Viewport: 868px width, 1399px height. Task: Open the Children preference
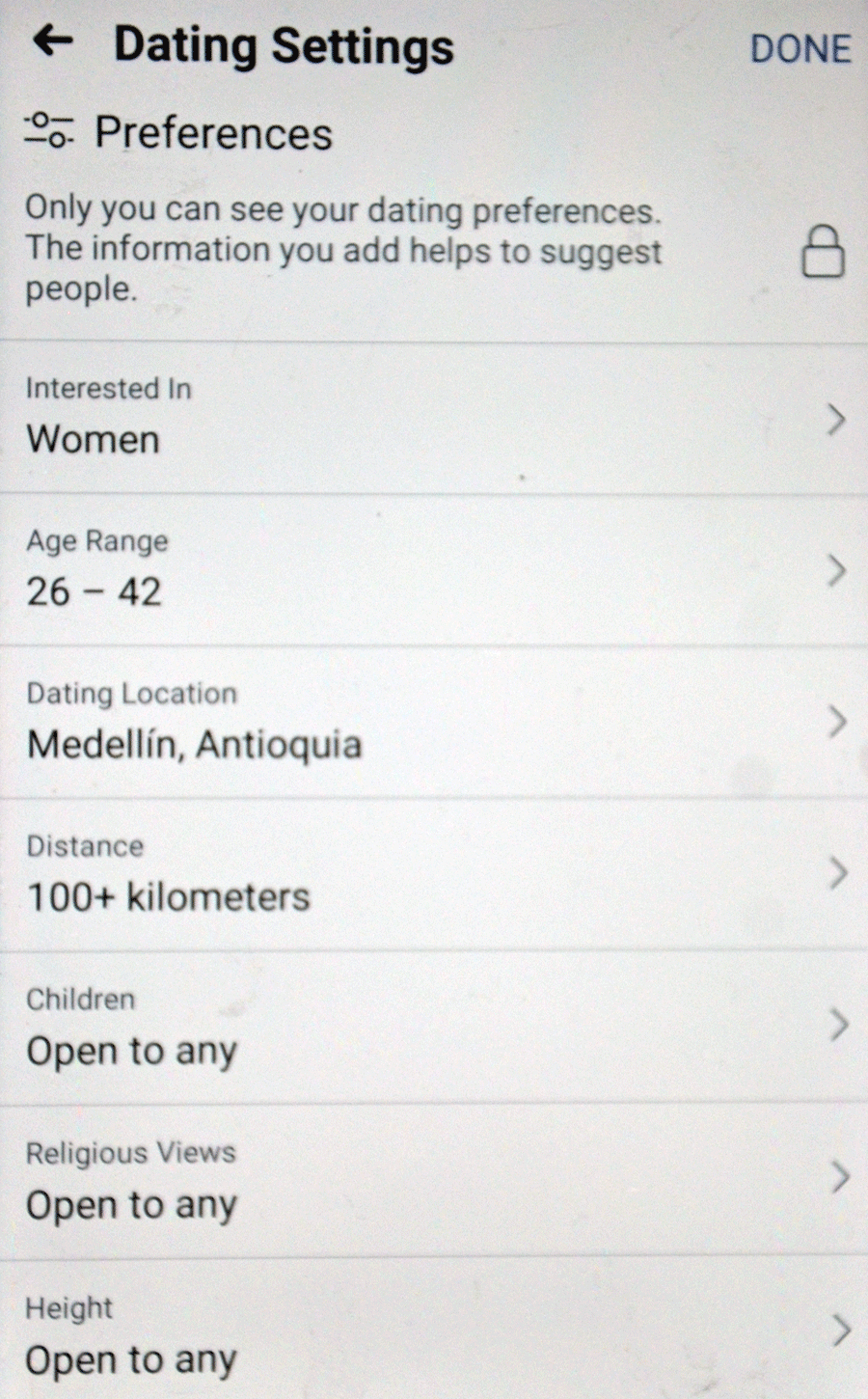[x=434, y=1027]
